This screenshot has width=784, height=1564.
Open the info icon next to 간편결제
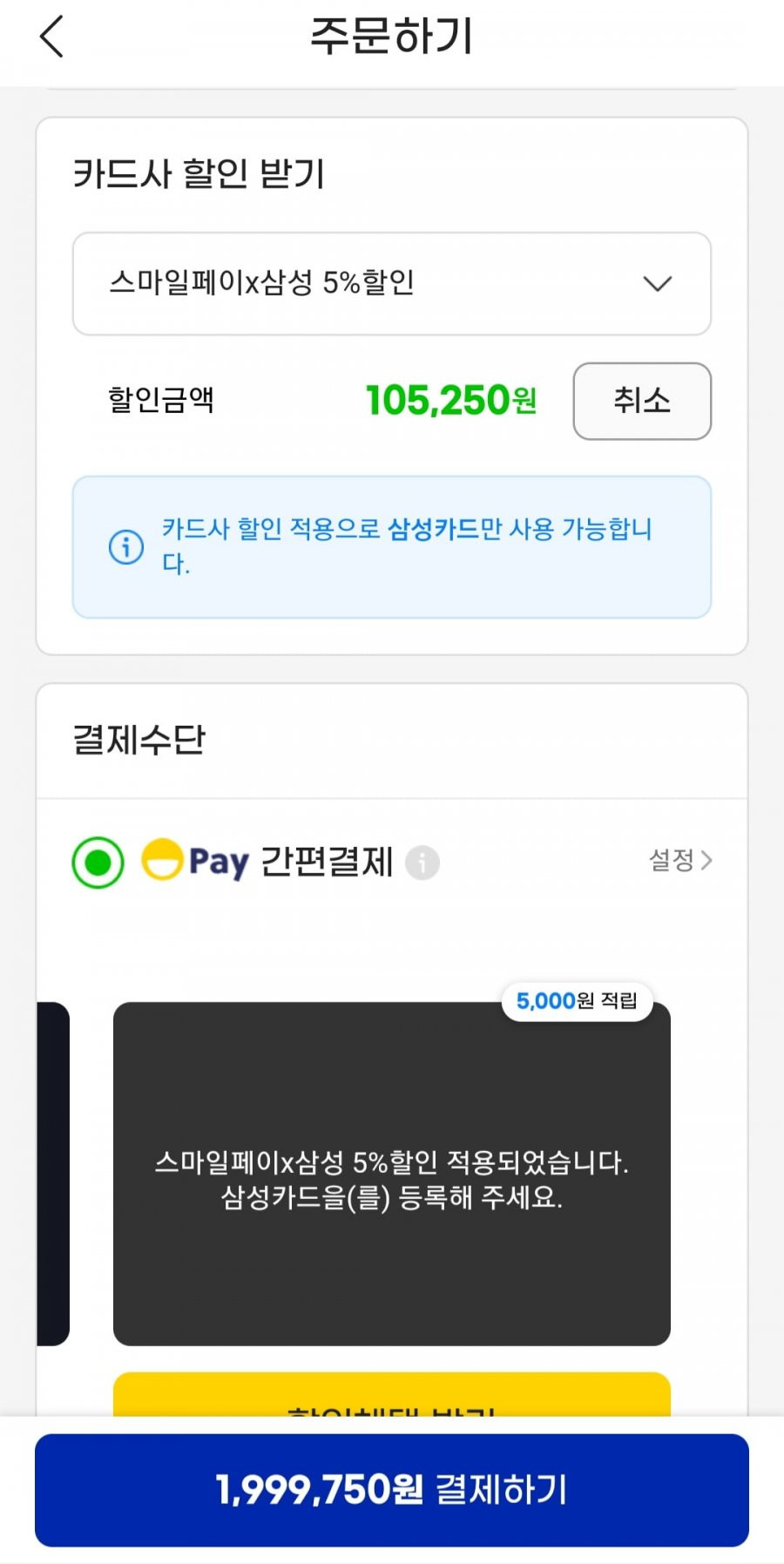[422, 863]
